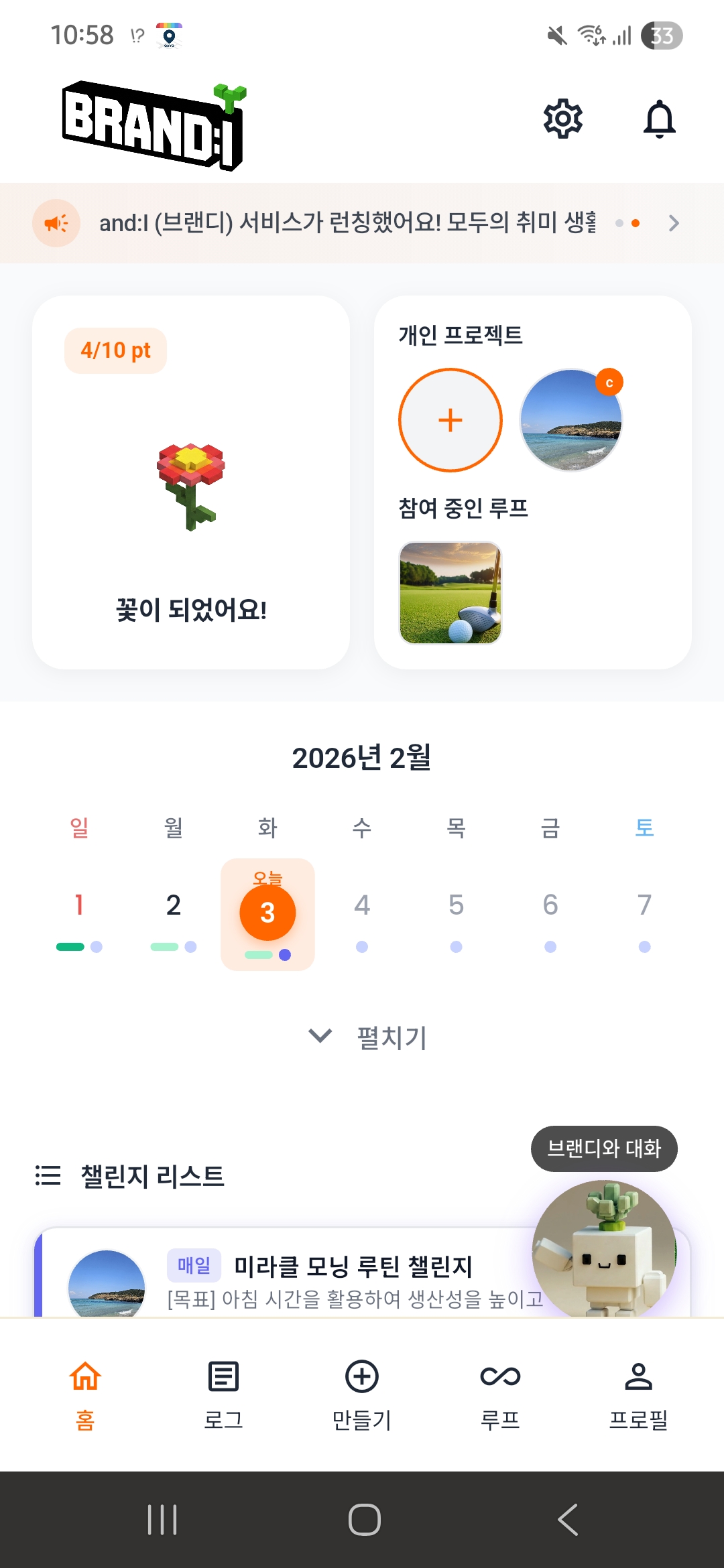Screen dimensions: 724x1568
Task: Open app settings via gear icon
Action: (x=562, y=119)
